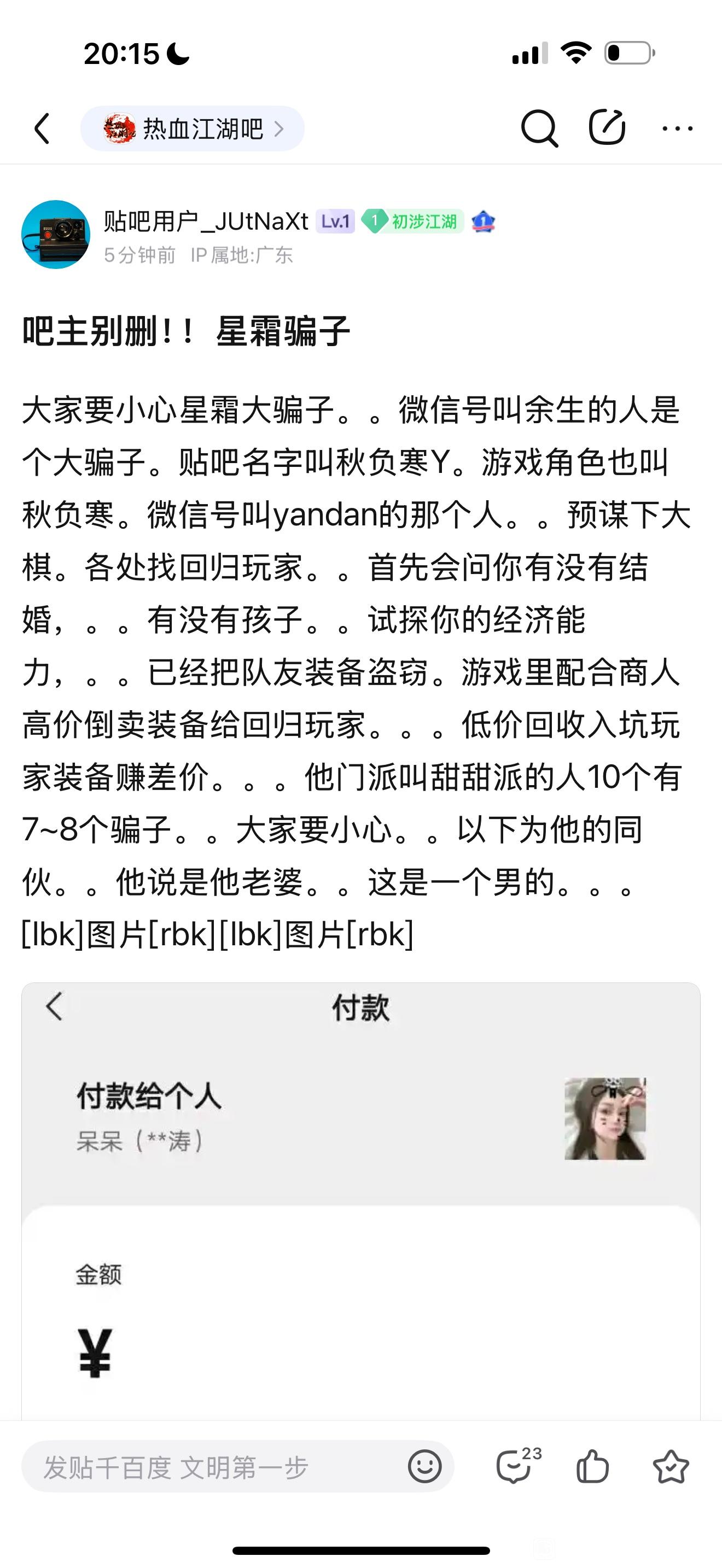
Task: Bookmark this post with star icon
Action: 670,1466
